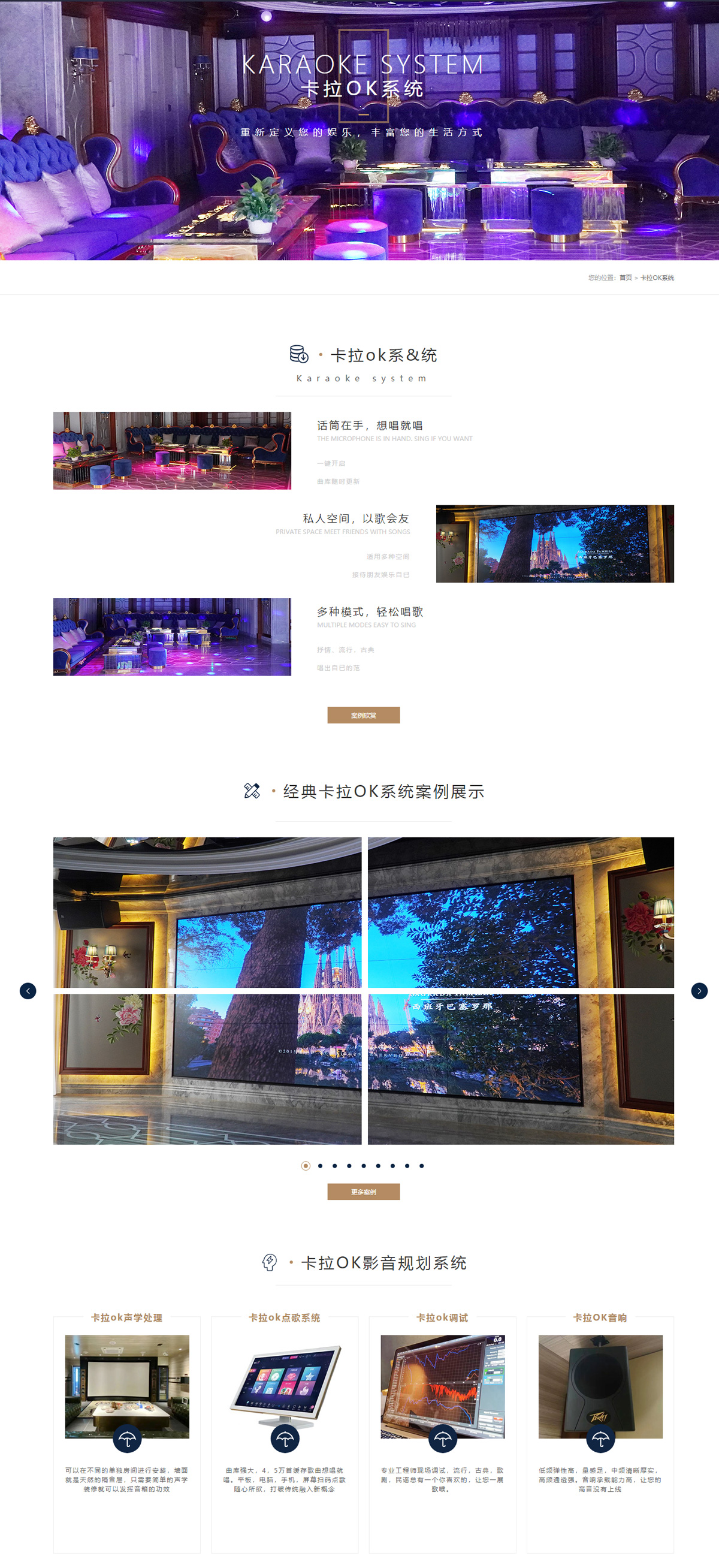Tap the 案例欣赏 button

363,715
